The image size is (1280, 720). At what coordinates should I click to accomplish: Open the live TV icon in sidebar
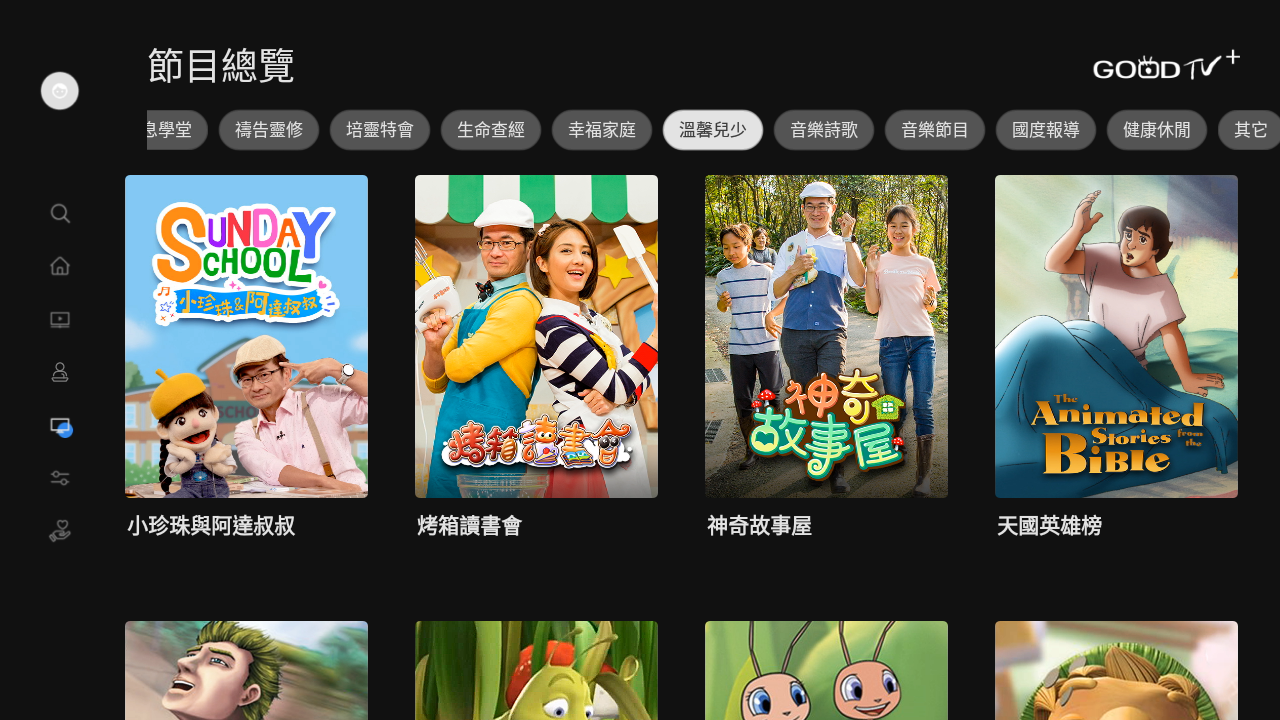point(60,319)
